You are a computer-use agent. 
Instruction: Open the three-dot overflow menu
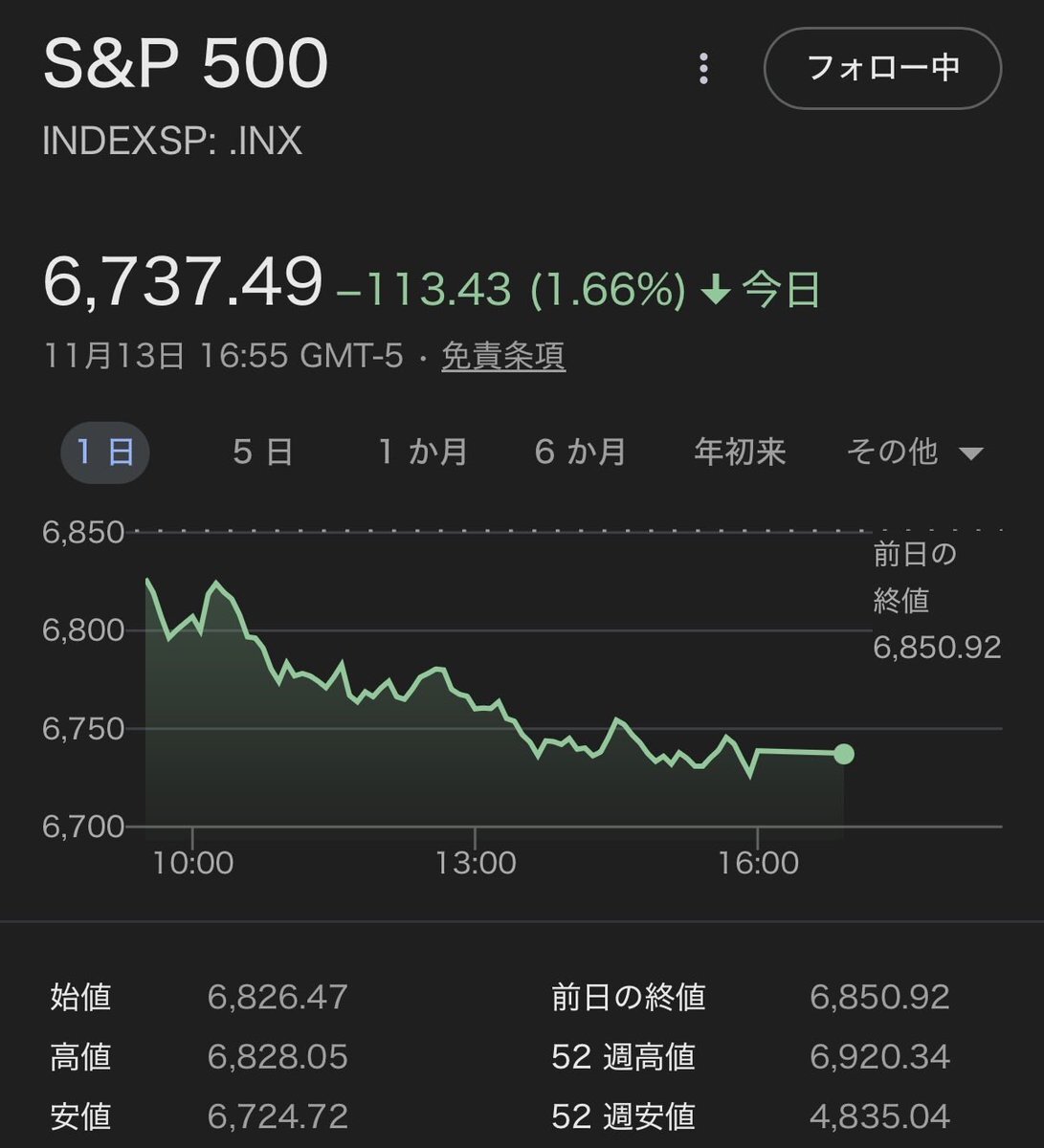(x=704, y=69)
